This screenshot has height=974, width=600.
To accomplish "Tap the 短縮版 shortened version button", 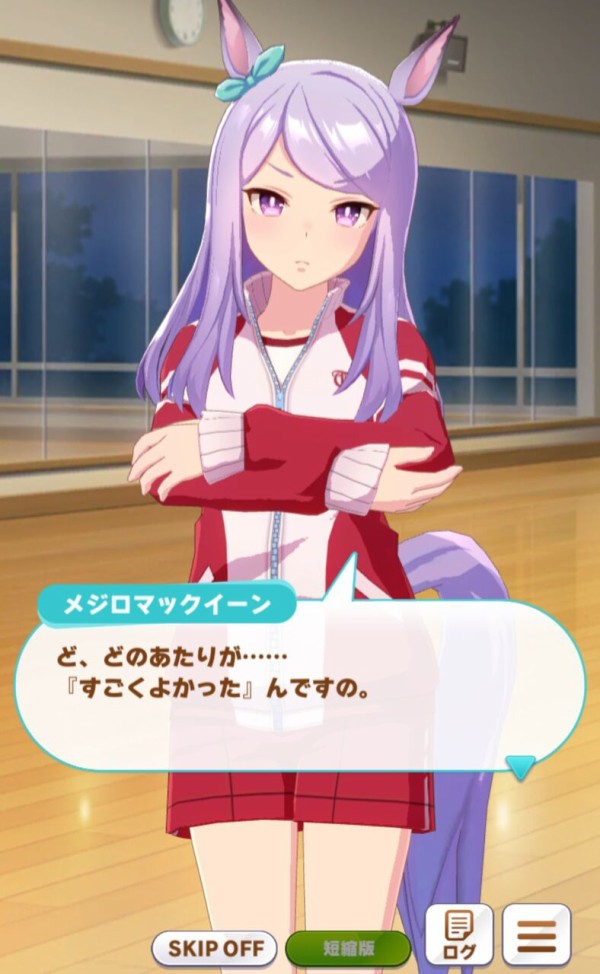I will 348,947.
